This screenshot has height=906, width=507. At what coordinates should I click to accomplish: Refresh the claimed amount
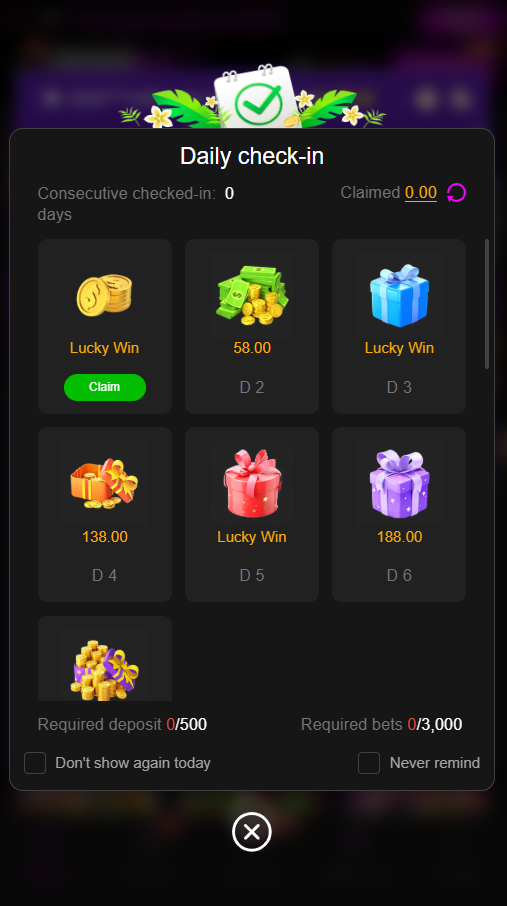(x=456, y=192)
